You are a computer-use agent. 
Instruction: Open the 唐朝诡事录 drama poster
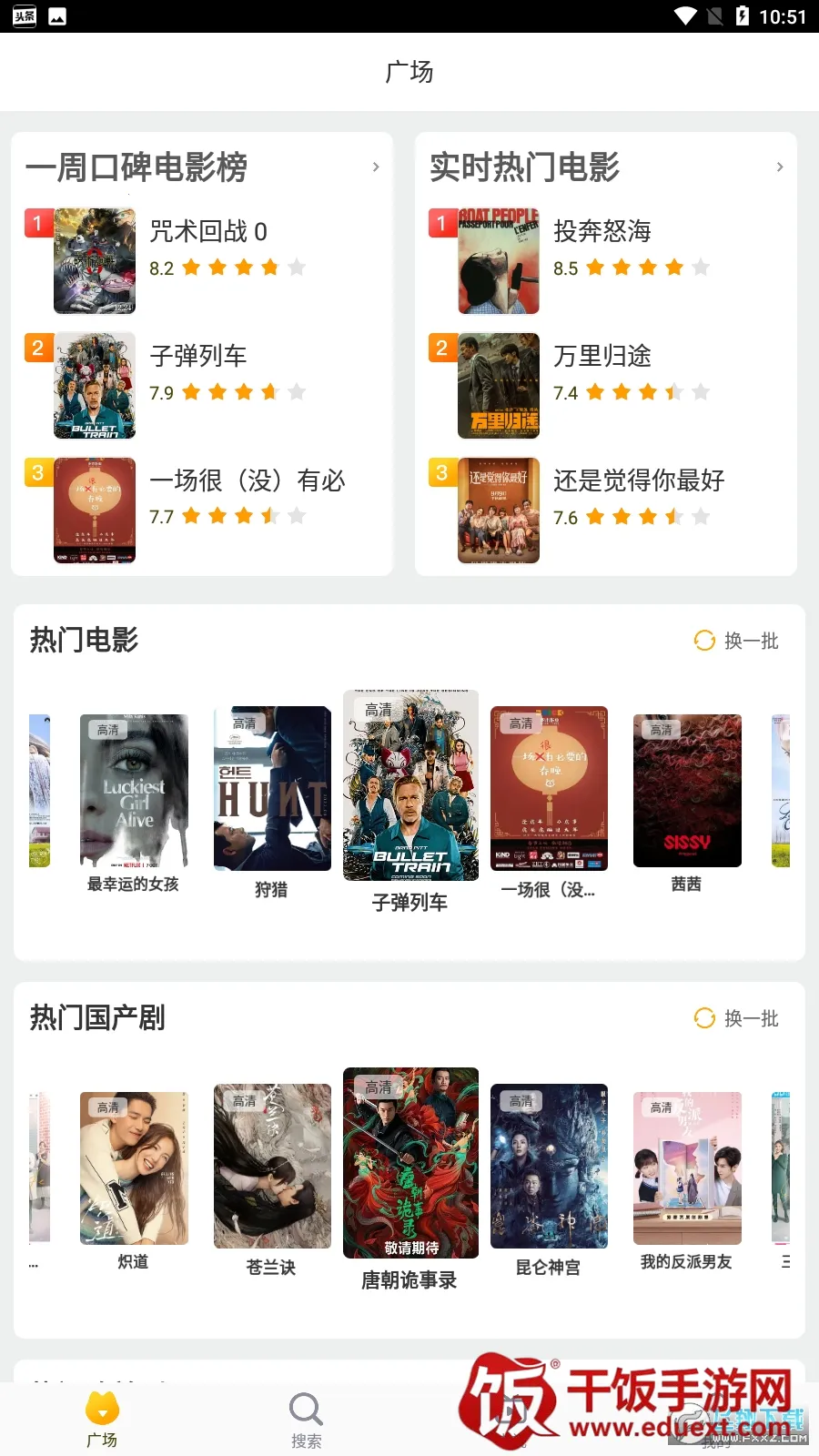[x=410, y=1162]
